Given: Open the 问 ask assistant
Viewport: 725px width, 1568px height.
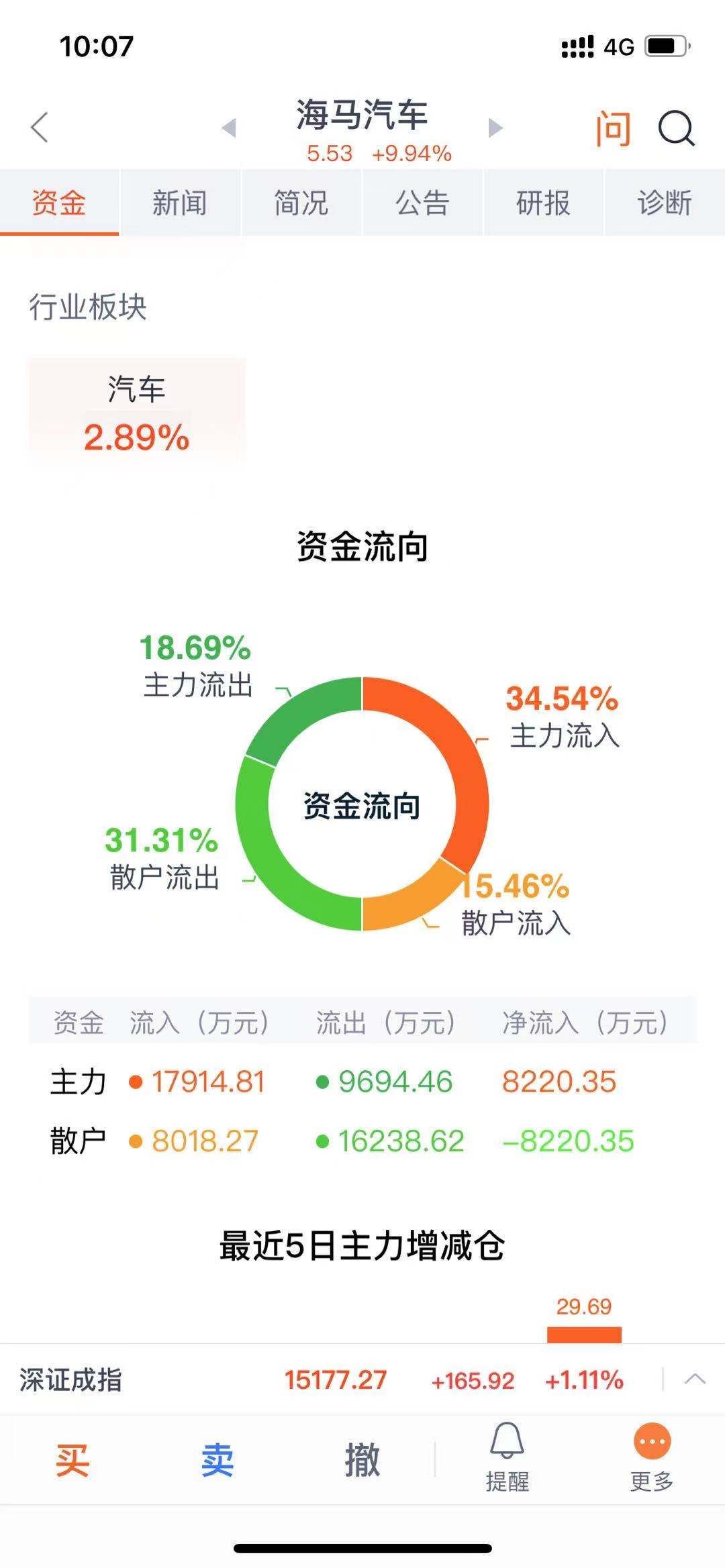Looking at the screenshot, I should 614,128.
